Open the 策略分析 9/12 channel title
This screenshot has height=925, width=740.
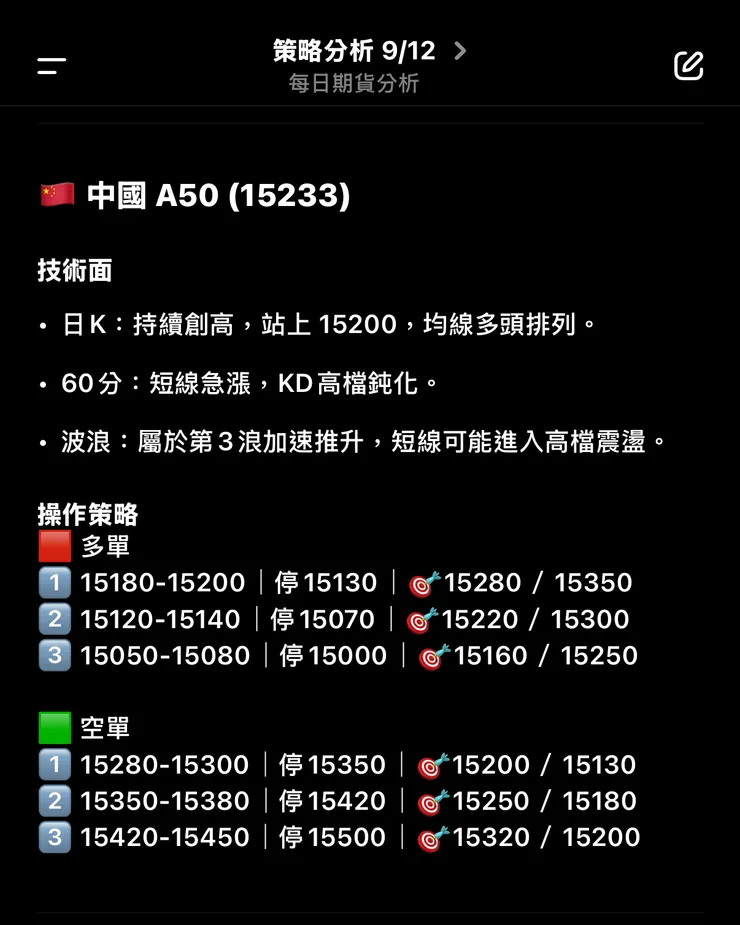click(x=352, y=50)
